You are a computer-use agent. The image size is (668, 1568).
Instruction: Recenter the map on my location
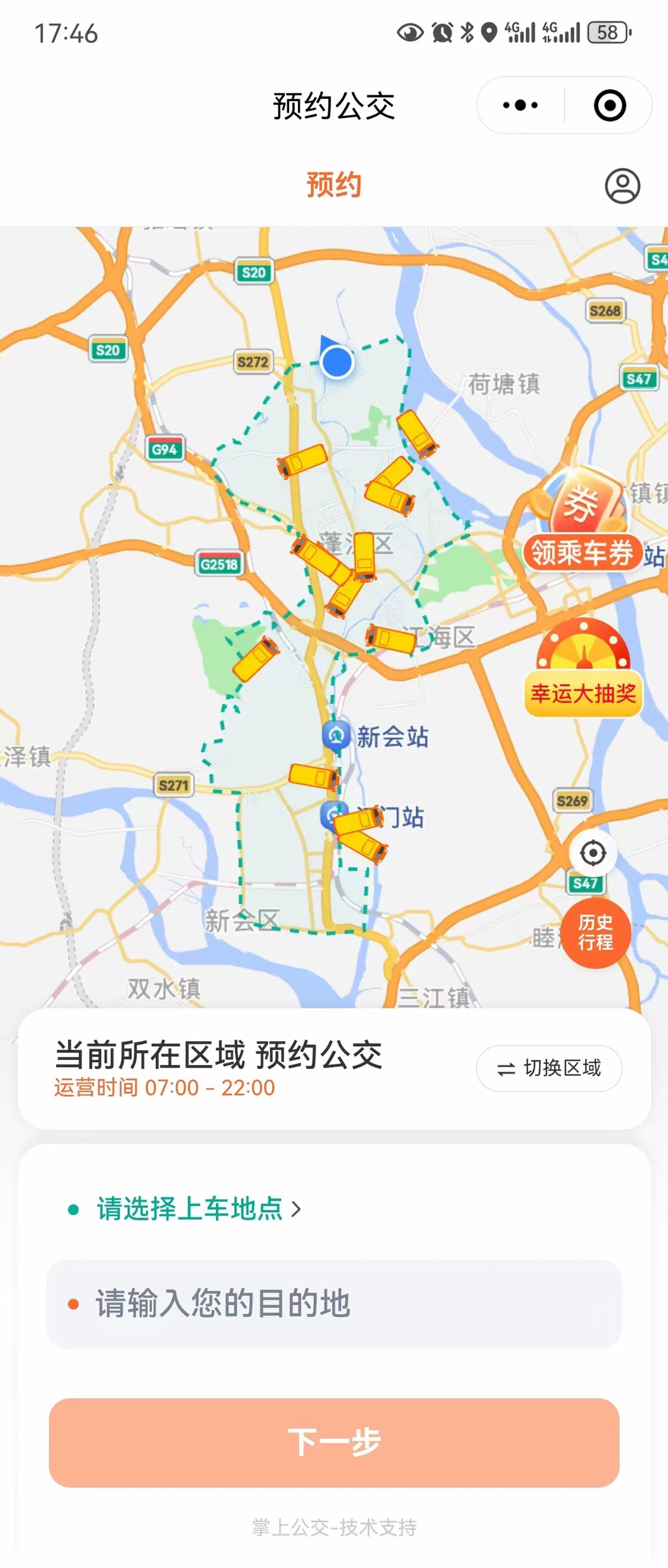pyautogui.click(x=592, y=852)
